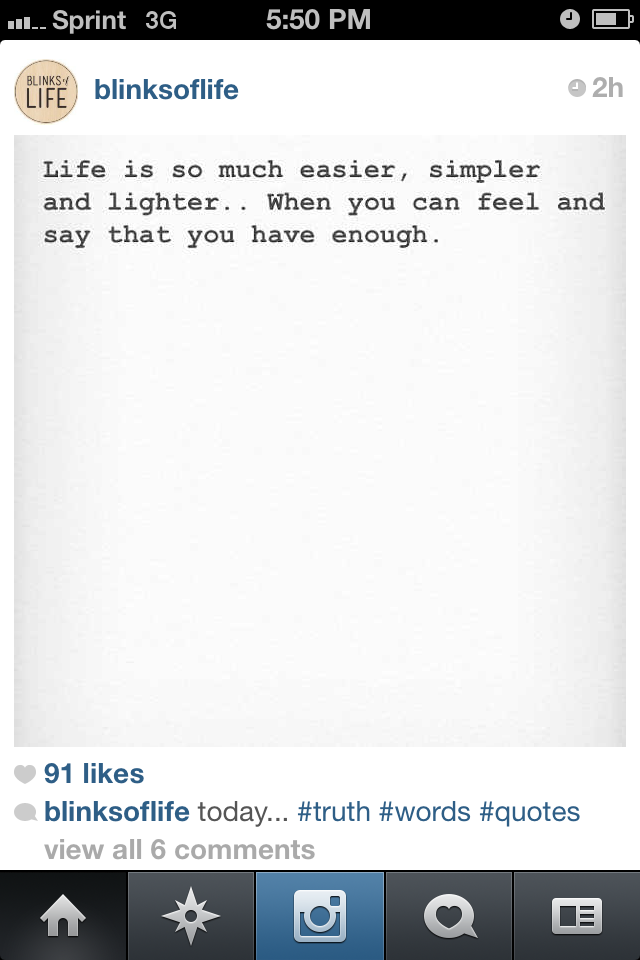This screenshot has height=960, width=640.
Task: Go to the Home feed tab
Action: pos(64,916)
